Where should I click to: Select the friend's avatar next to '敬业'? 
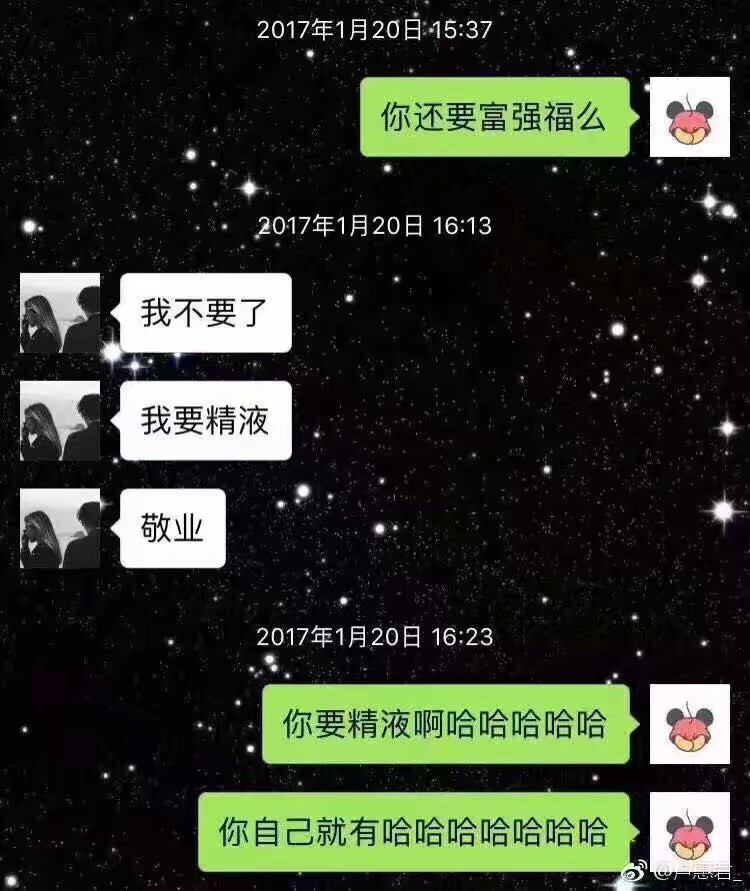(58, 530)
